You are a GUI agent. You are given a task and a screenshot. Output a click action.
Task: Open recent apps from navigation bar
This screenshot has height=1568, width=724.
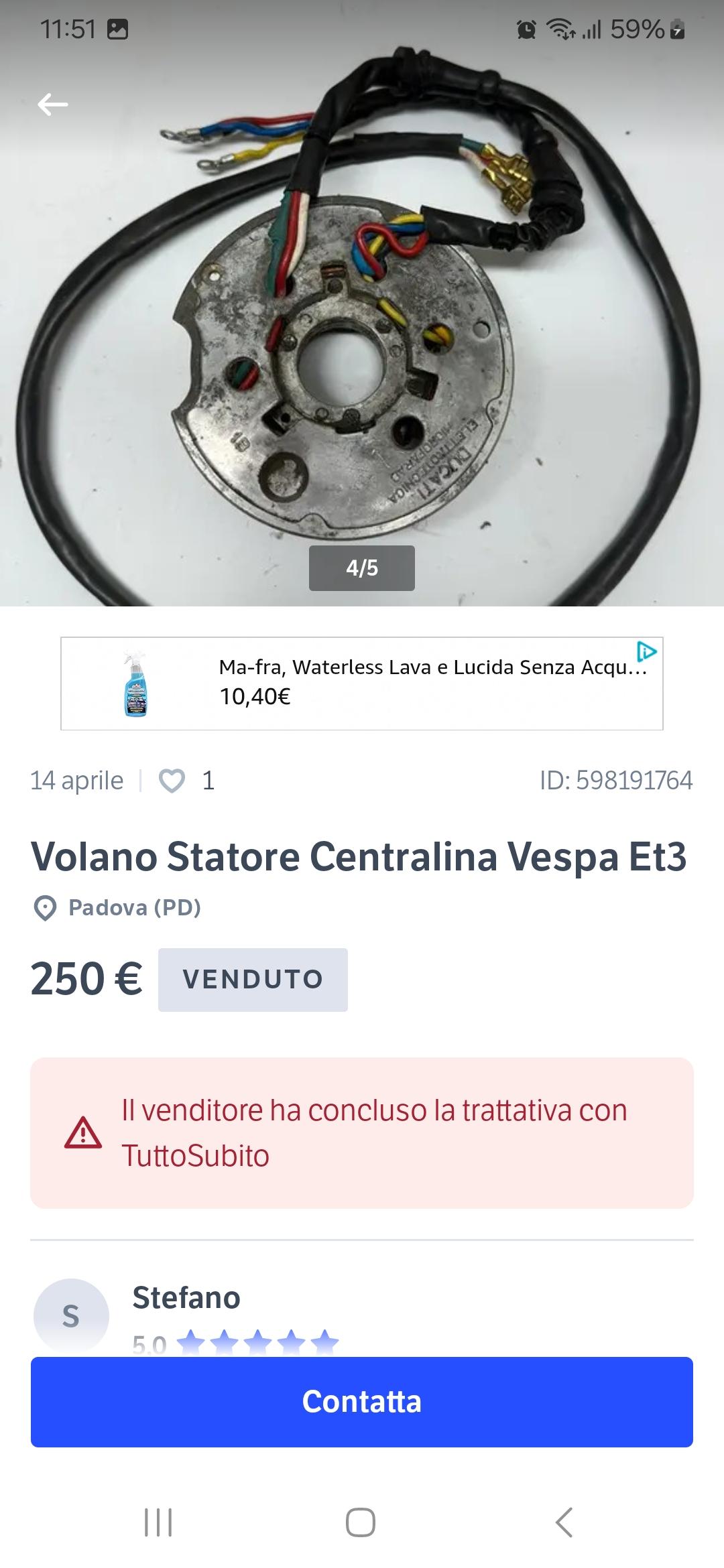[x=159, y=1522]
